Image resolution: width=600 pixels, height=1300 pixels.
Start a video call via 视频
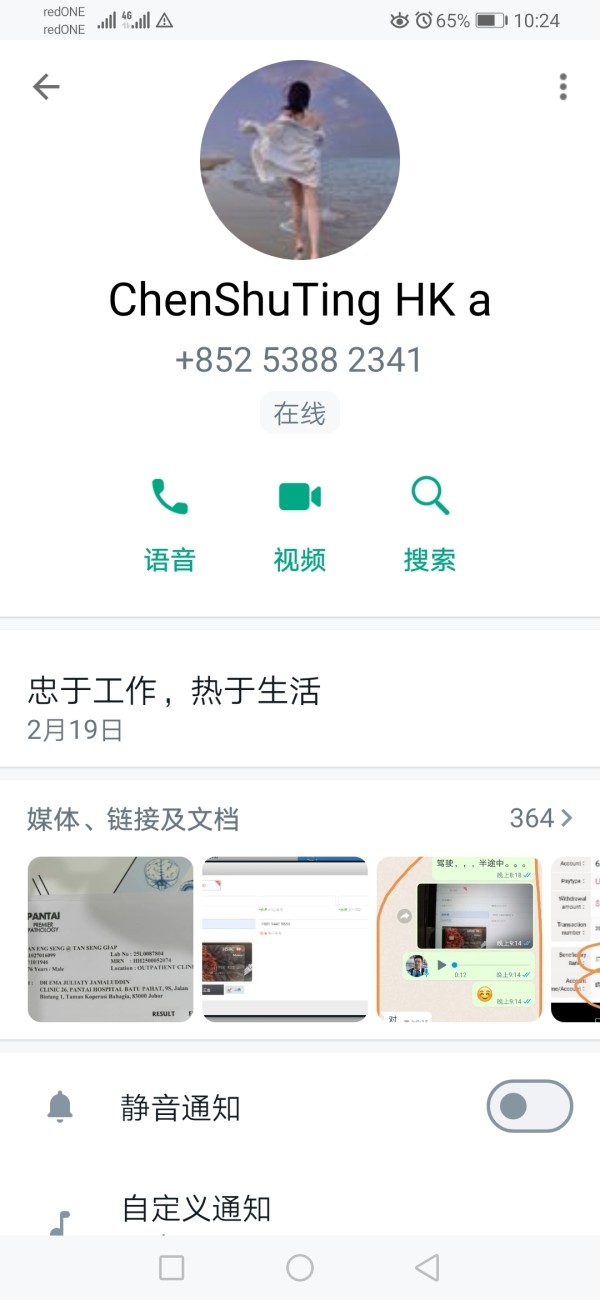click(x=300, y=524)
